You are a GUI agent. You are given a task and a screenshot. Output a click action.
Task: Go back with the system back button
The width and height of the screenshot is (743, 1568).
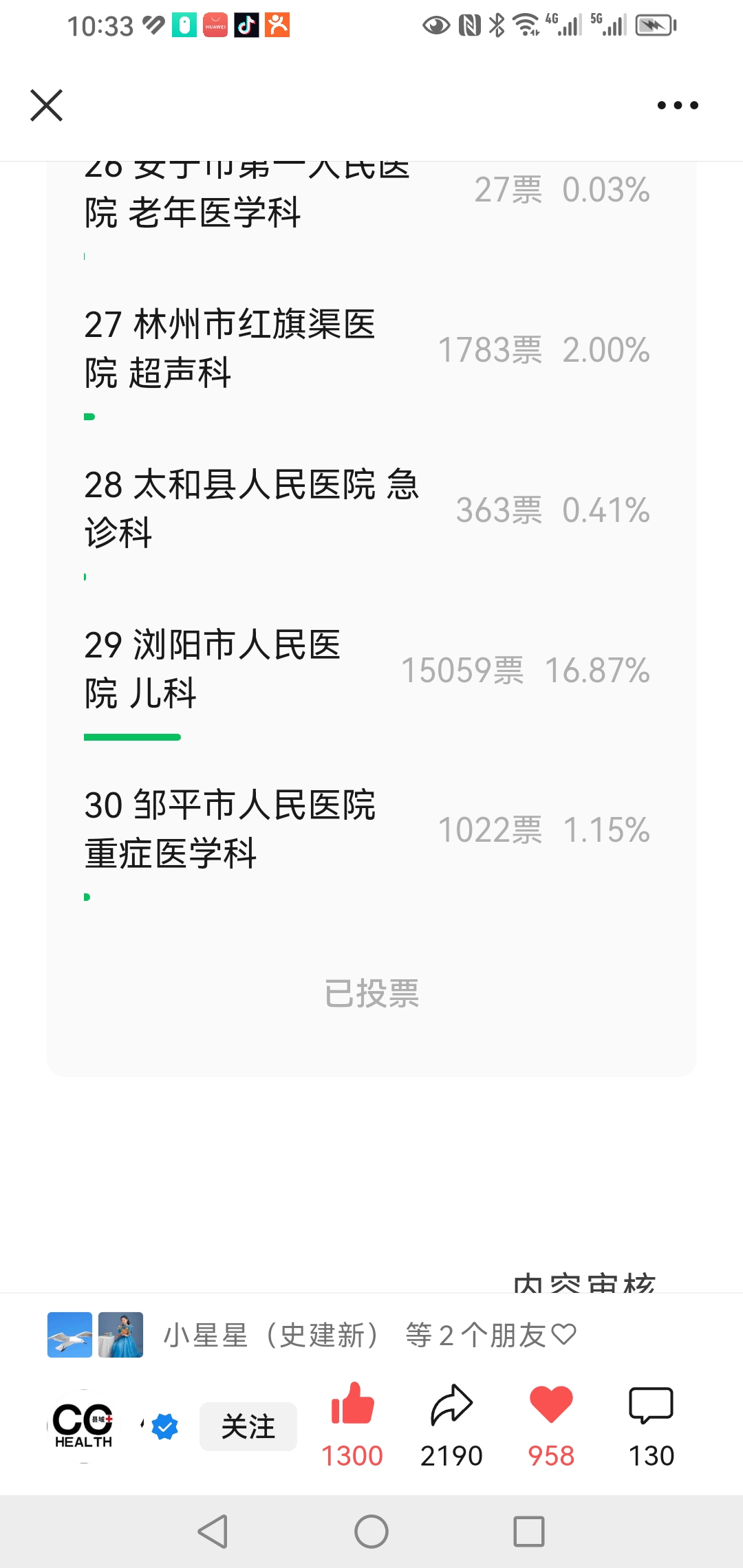[213, 1532]
